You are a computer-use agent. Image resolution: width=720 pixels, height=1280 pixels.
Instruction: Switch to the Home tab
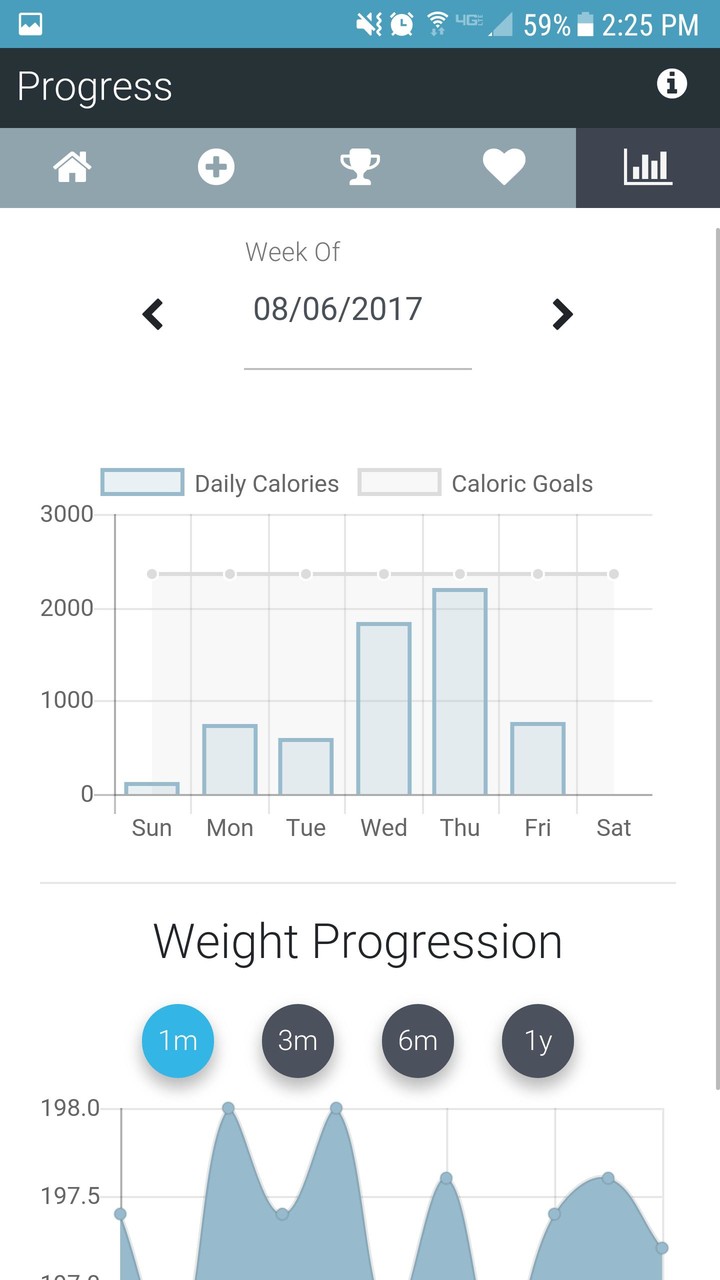(x=72, y=168)
